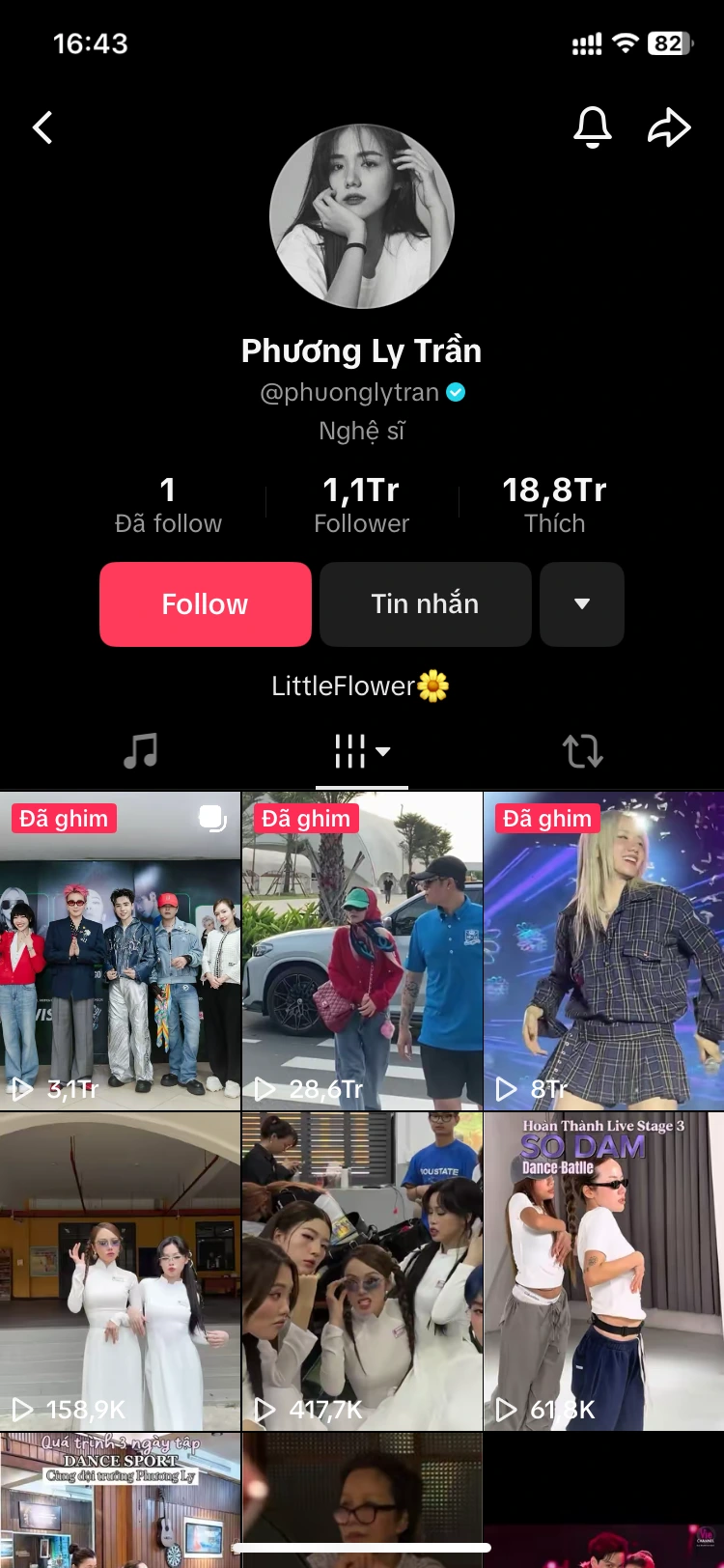
Task: Open Tin nhắn to message her
Action: click(426, 604)
